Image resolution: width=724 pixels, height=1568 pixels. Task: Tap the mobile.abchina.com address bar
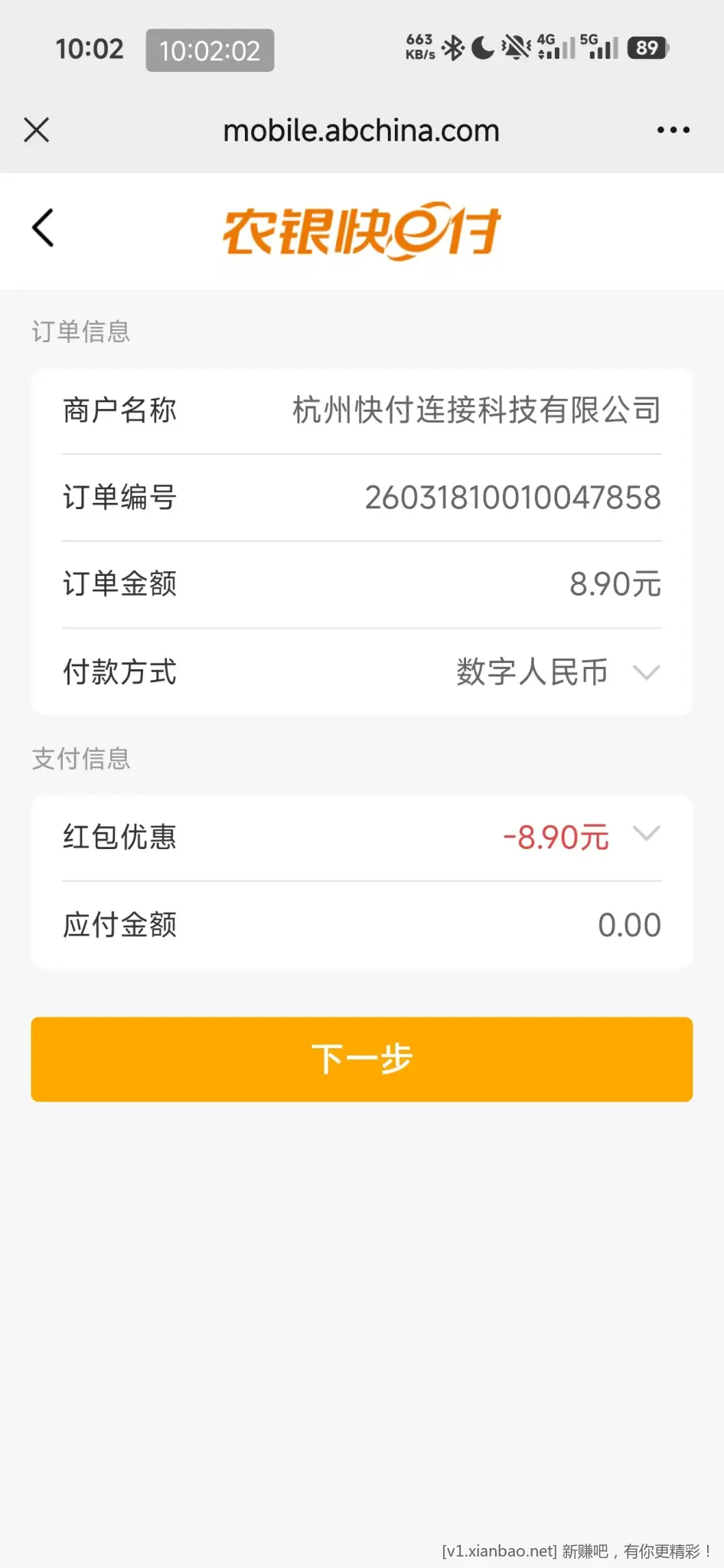point(361,130)
